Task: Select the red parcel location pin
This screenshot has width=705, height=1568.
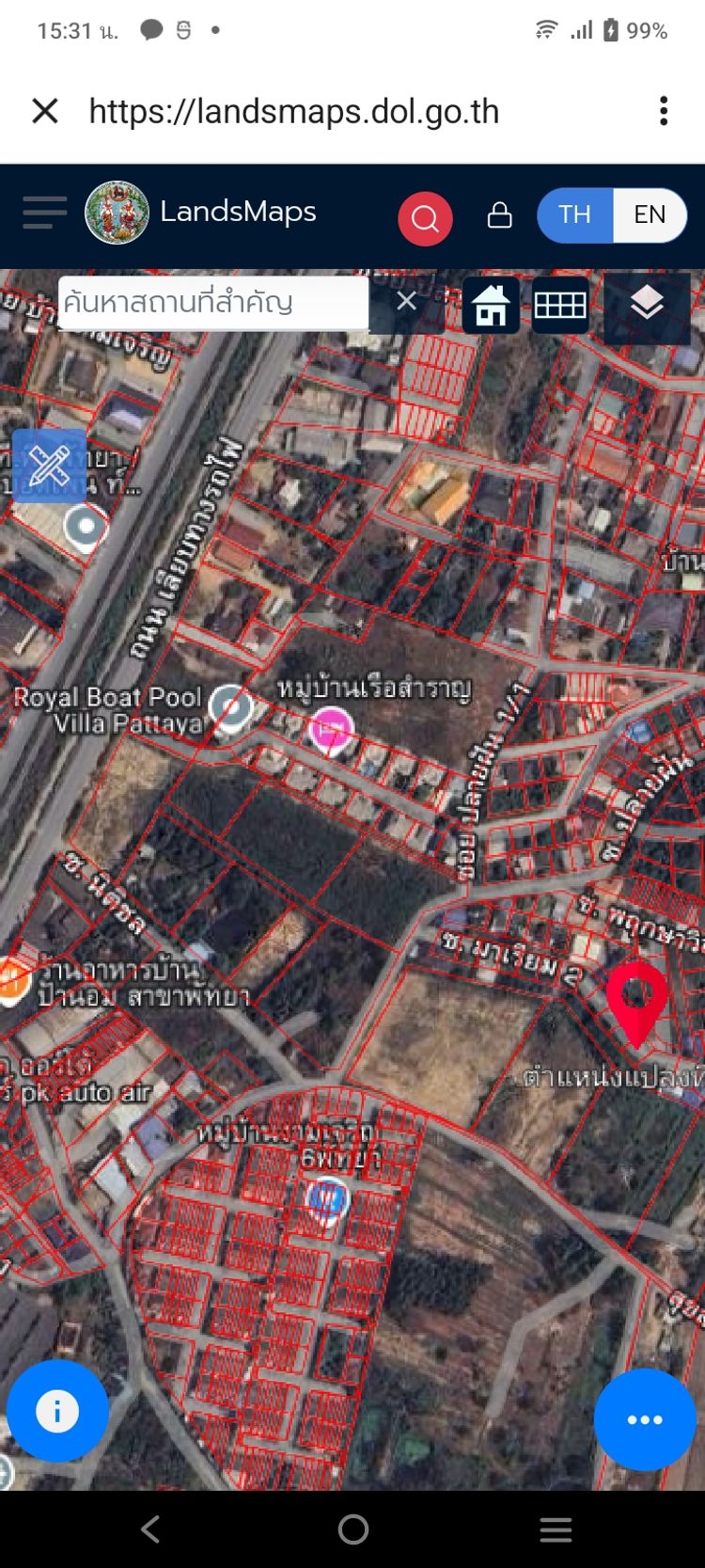Action: (636, 1001)
